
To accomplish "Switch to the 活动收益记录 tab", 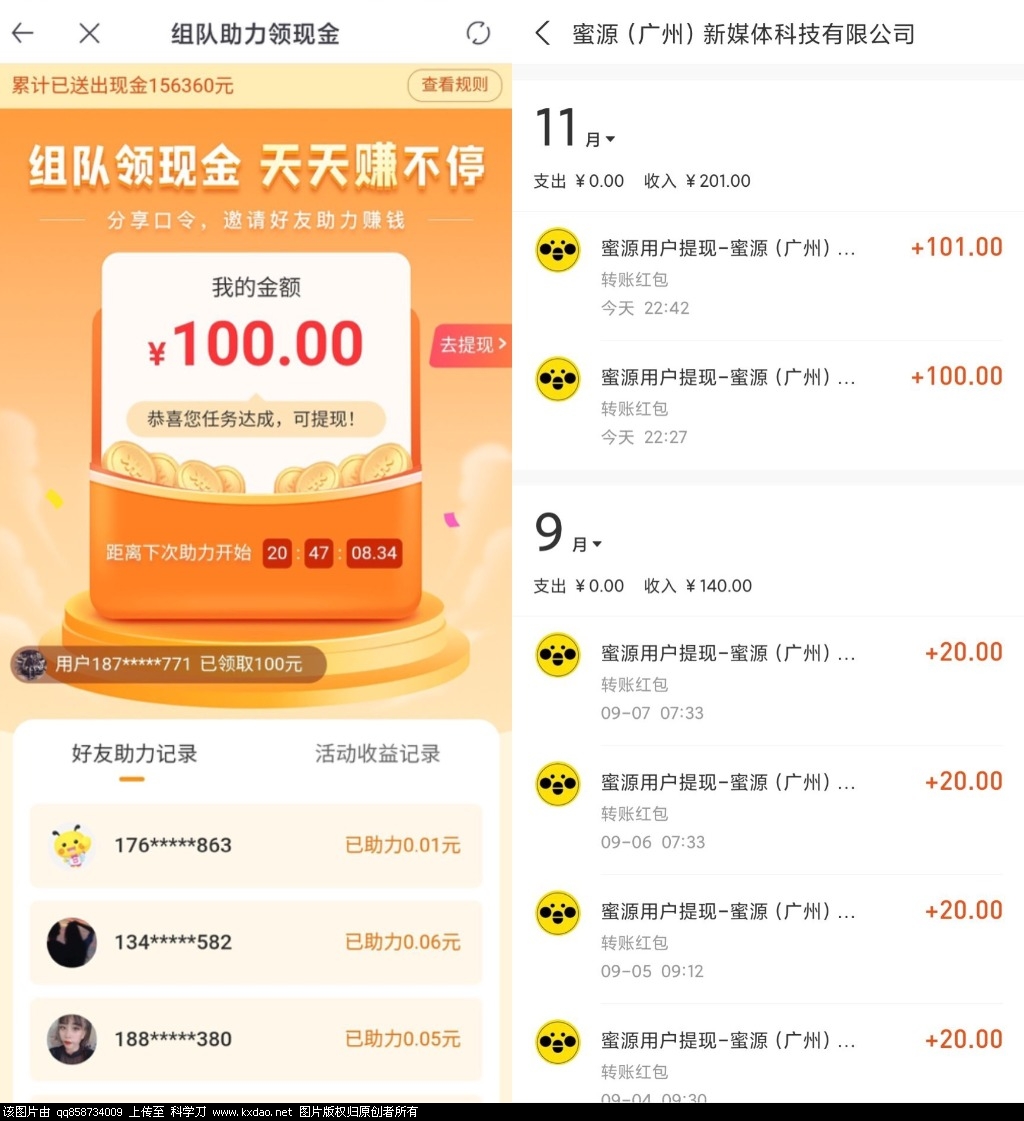I will 377,754.
